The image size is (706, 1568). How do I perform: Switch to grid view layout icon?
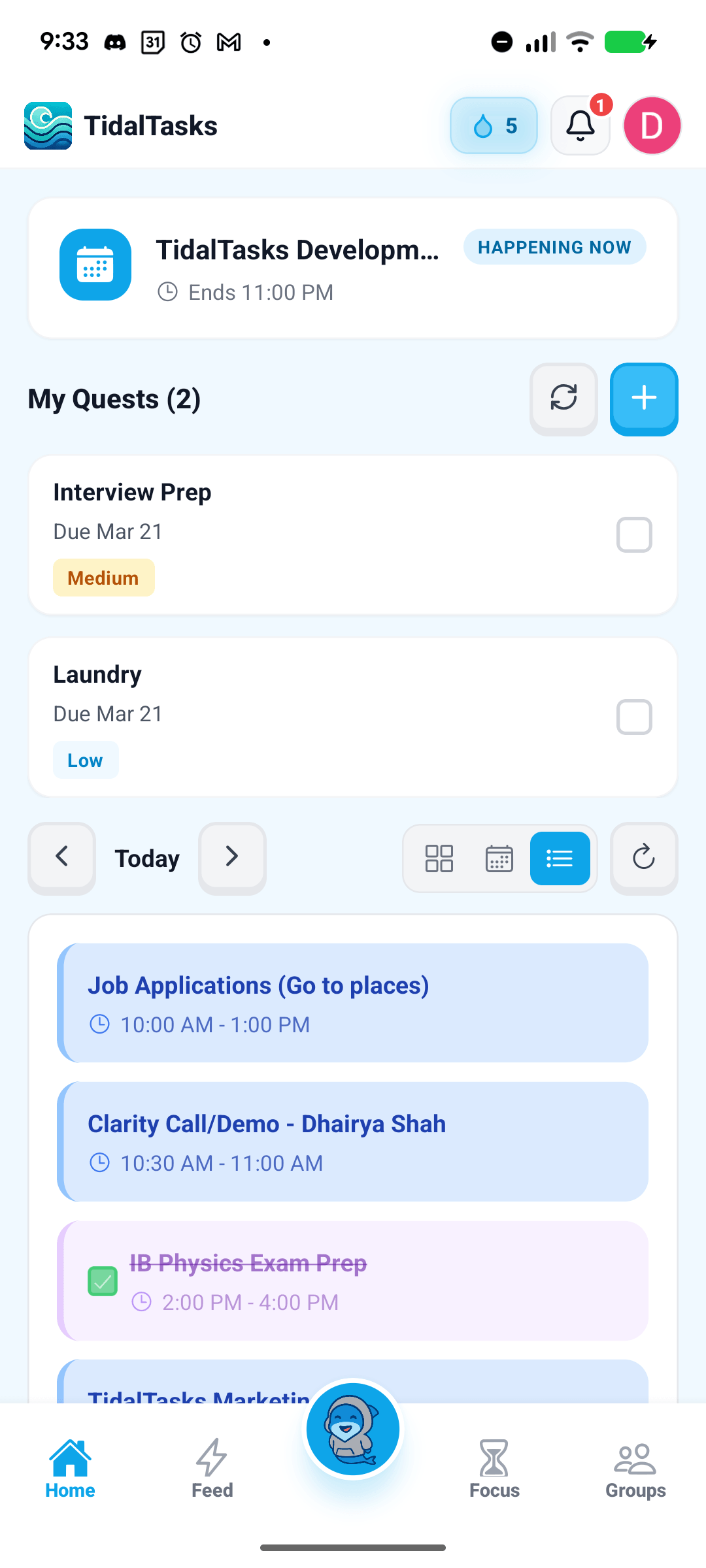click(x=439, y=858)
